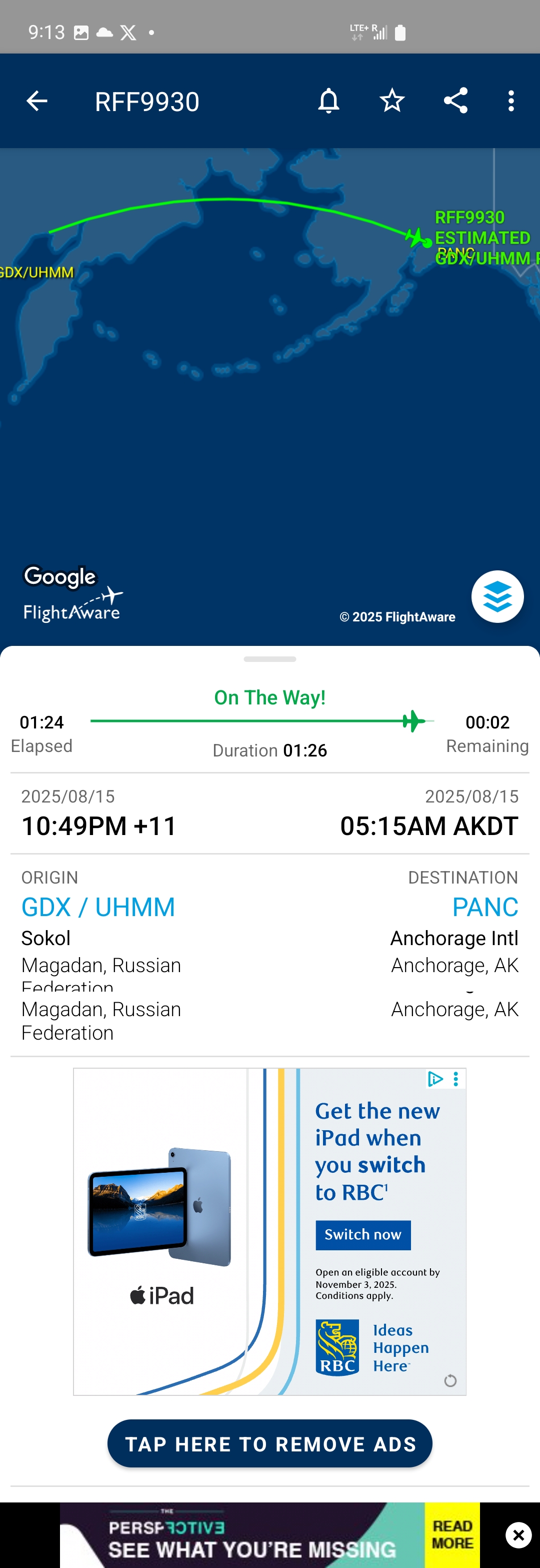Screen dimensions: 540x1568
Task: Open destination airport PANC
Action: pyautogui.click(x=484, y=907)
